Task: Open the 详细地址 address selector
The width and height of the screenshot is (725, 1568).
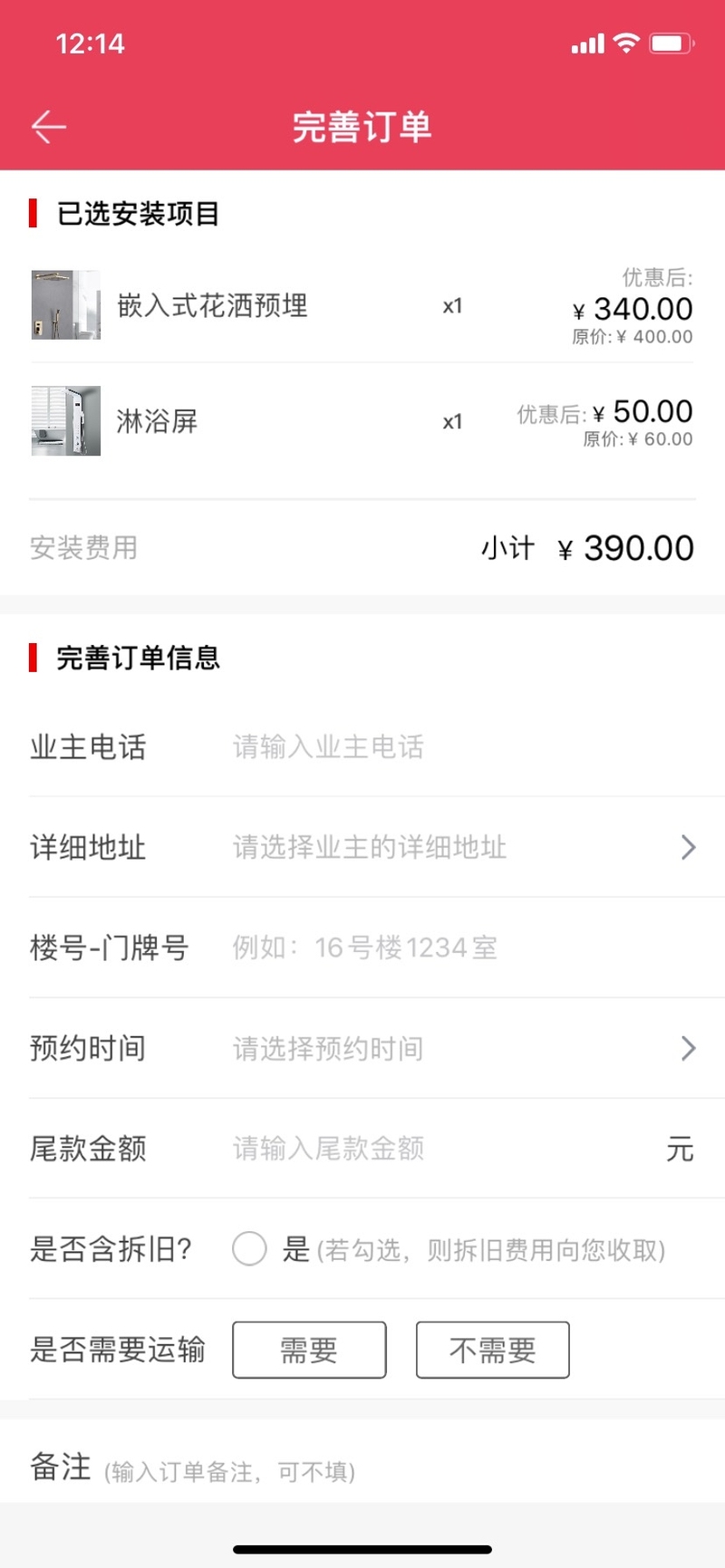Action: click(462, 847)
